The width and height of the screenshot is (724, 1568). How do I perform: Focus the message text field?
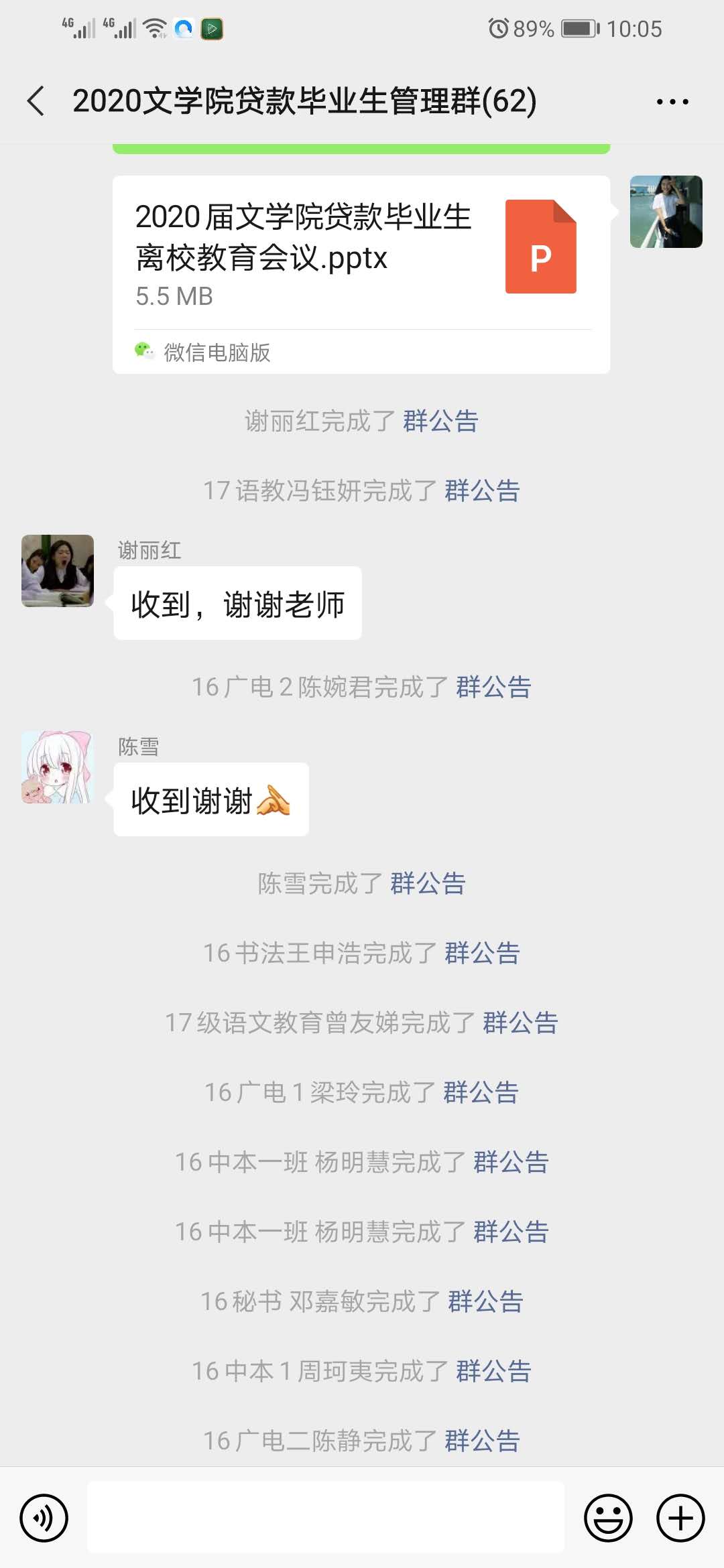click(326, 1518)
